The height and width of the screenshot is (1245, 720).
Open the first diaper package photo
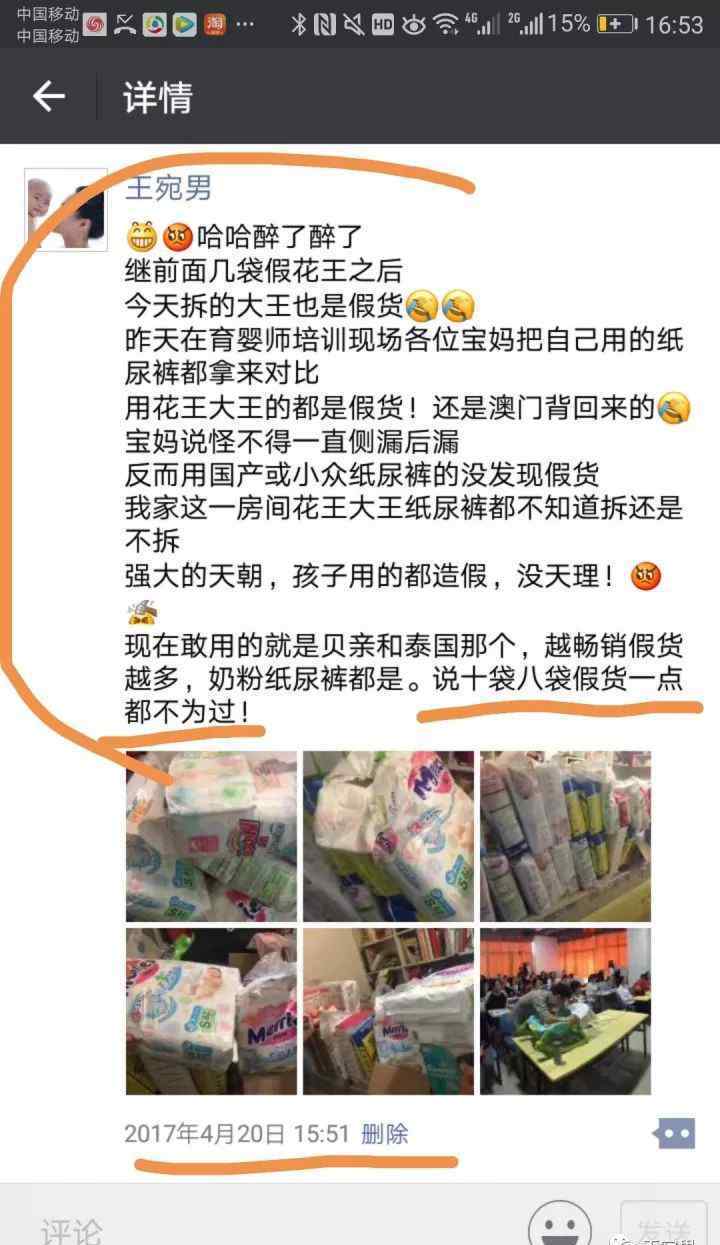coord(211,836)
